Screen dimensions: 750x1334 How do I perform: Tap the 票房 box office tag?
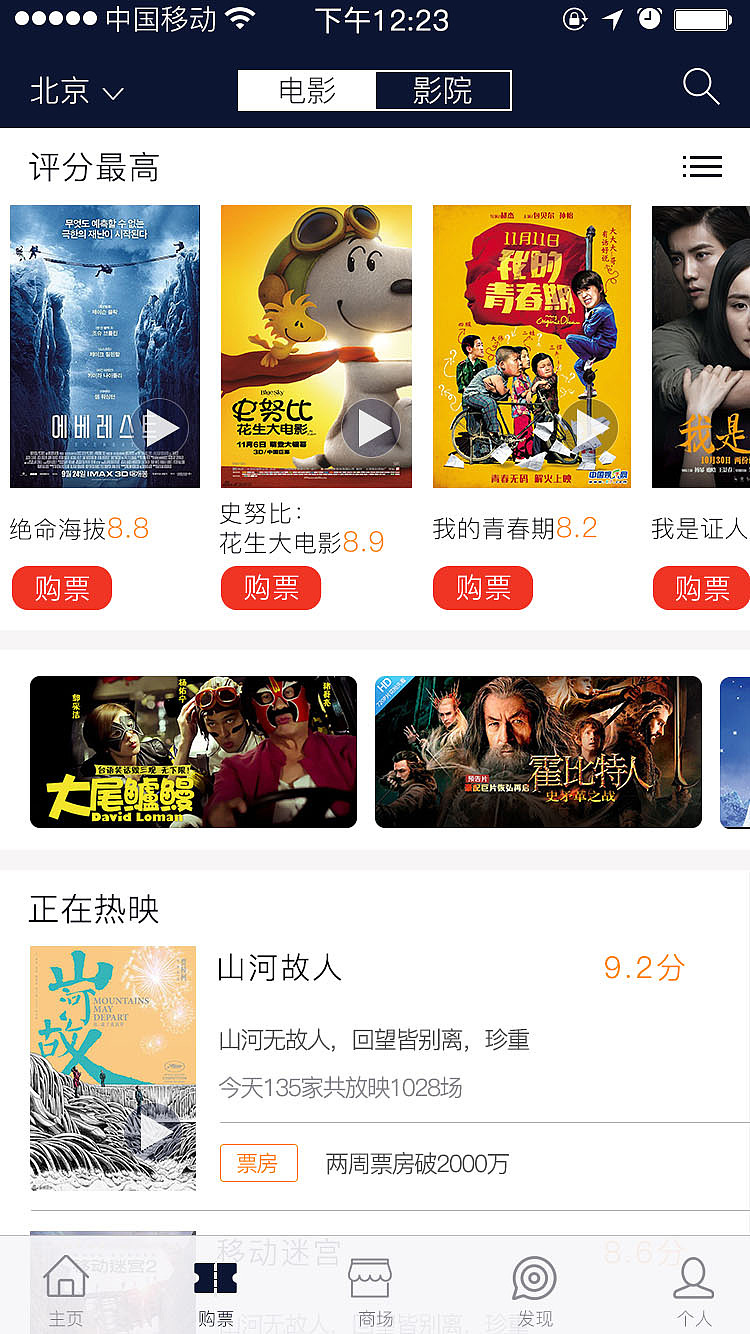257,1163
